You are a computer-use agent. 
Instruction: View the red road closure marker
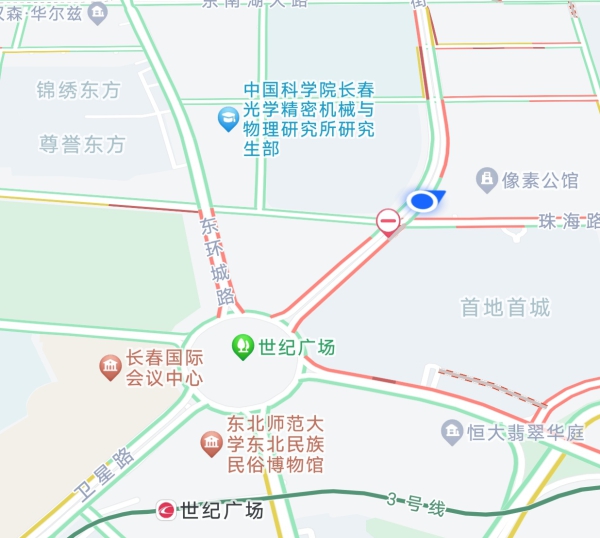pos(387,221)
